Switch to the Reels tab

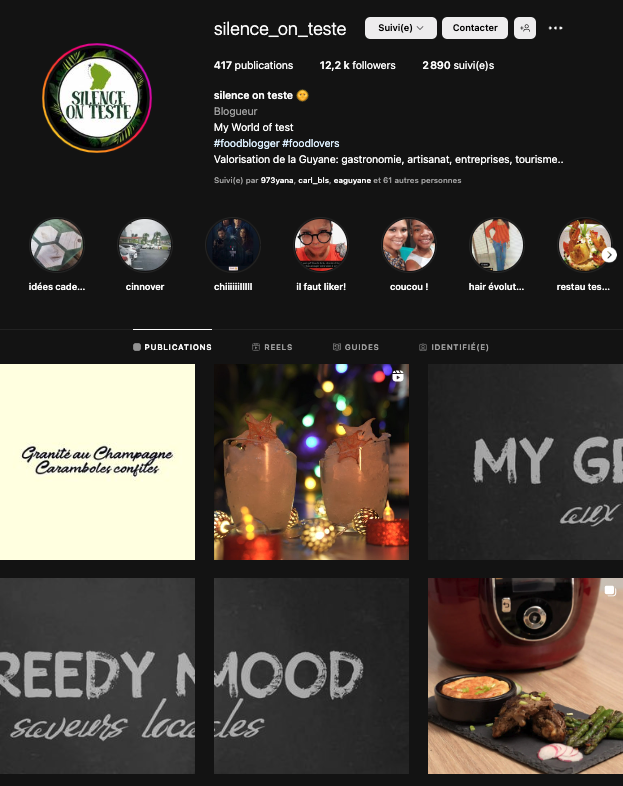point(272,347)
